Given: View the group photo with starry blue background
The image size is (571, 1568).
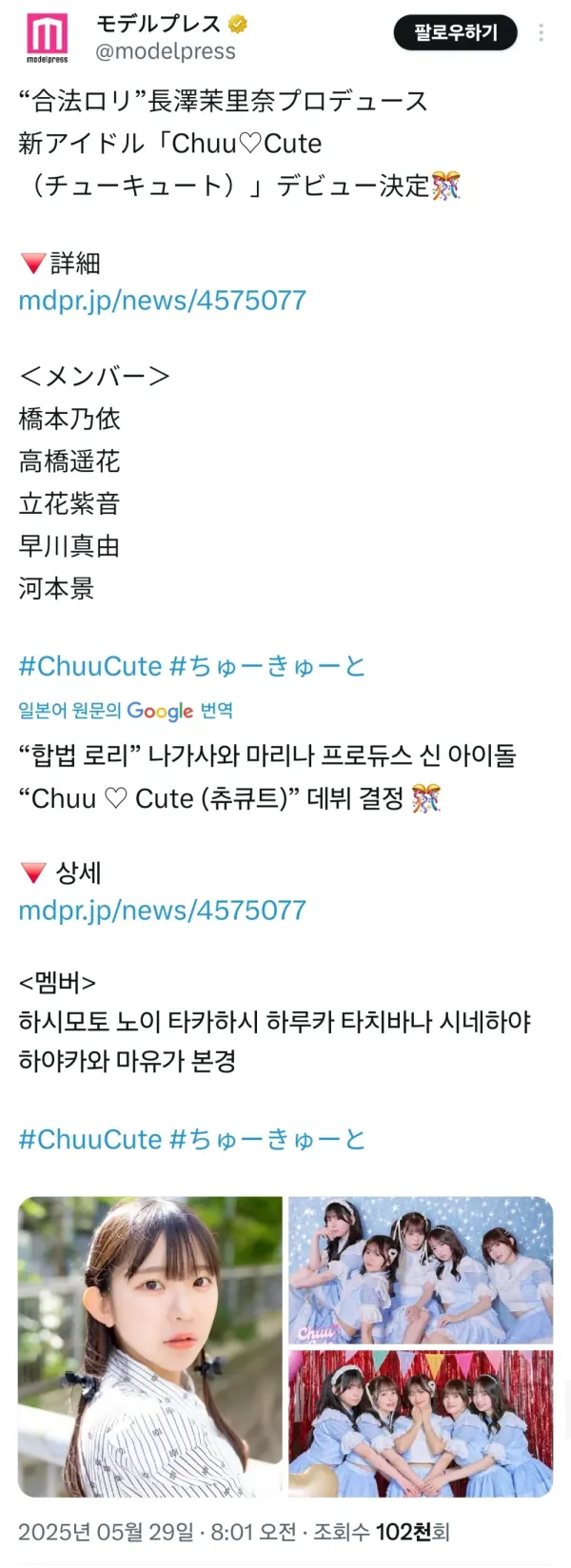Looking at the screenshot, I should [421, 1269].
